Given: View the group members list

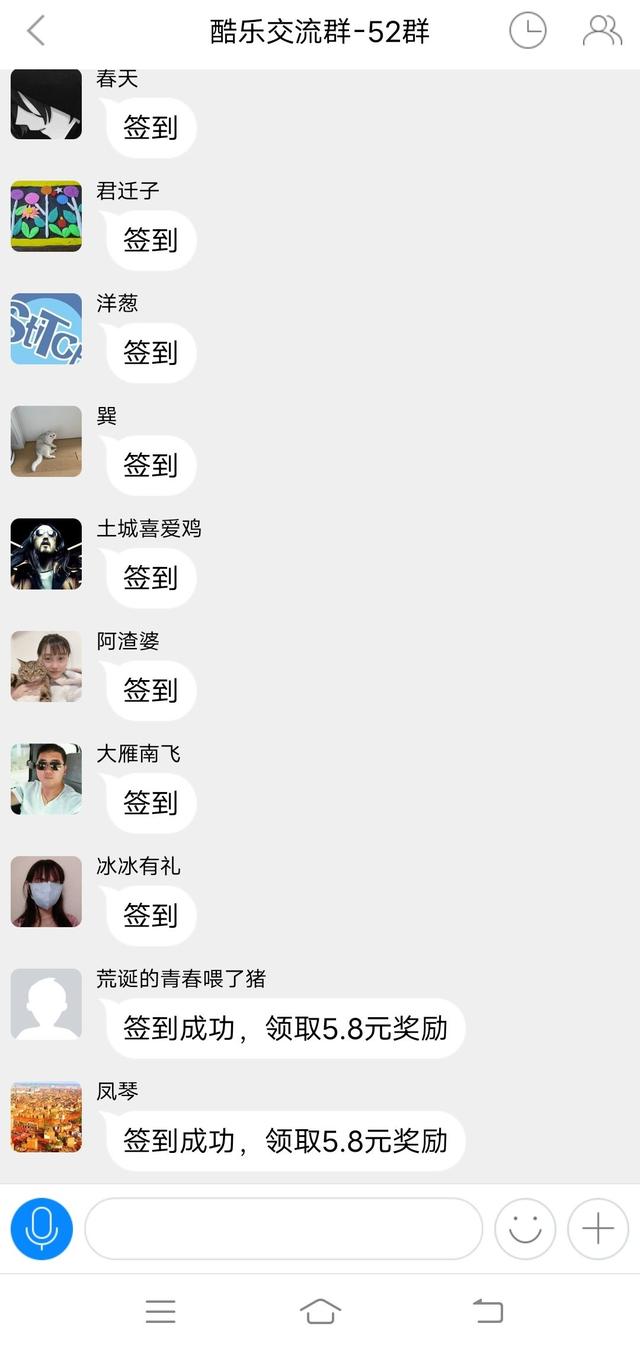Looking at the screenshot, I should point(602,31).
